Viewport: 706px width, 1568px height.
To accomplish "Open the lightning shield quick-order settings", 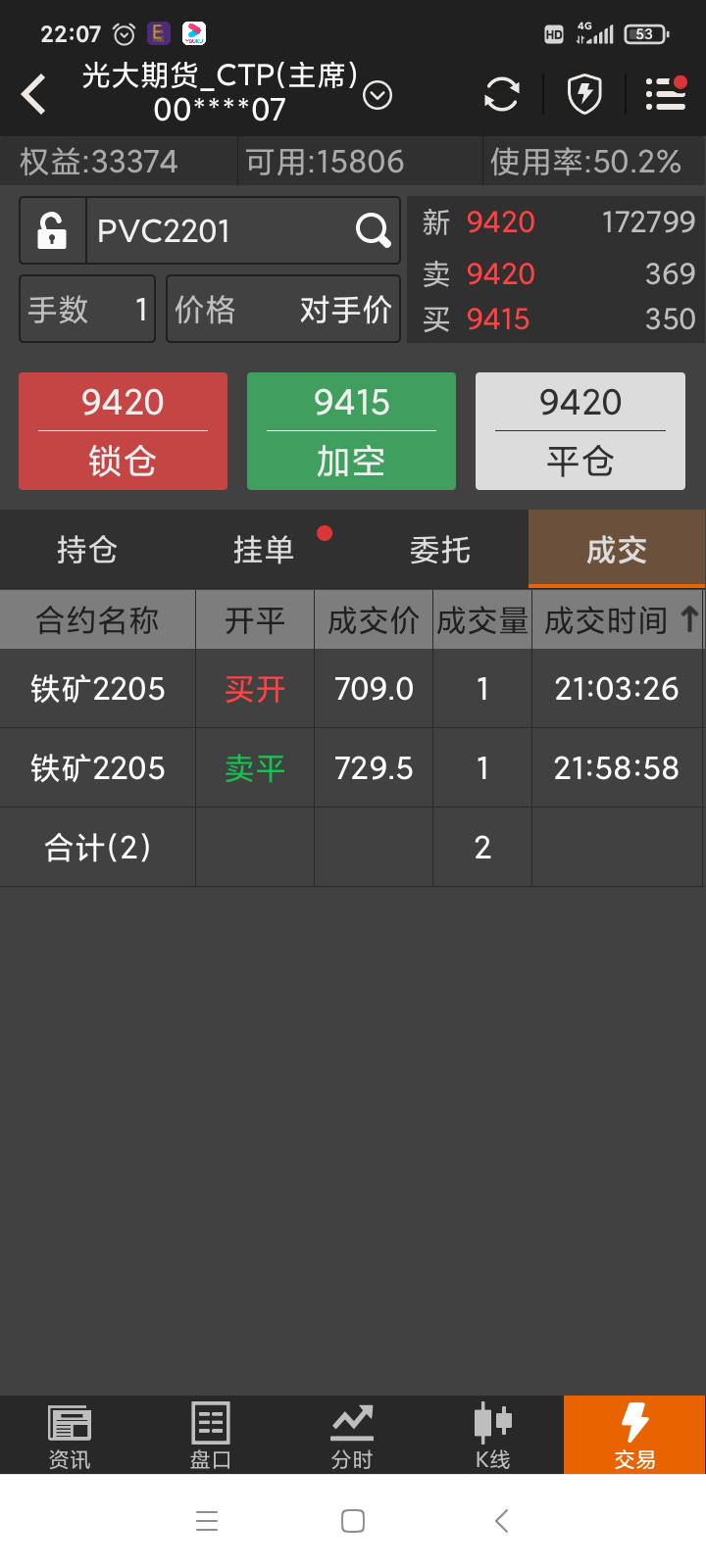I will (584, 95).
